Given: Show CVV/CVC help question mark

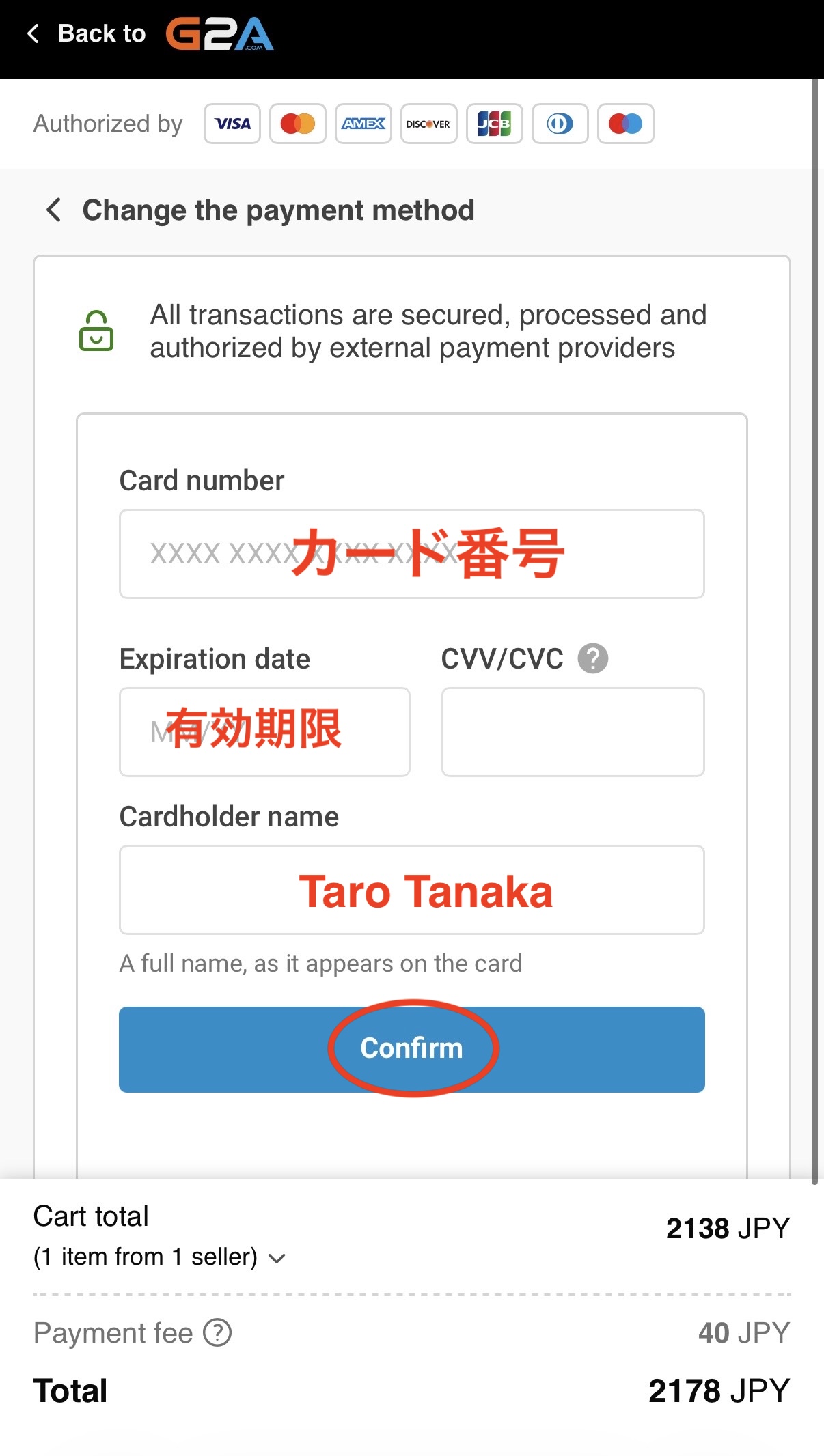Looking at the screenshot, I should pos(592,659).
